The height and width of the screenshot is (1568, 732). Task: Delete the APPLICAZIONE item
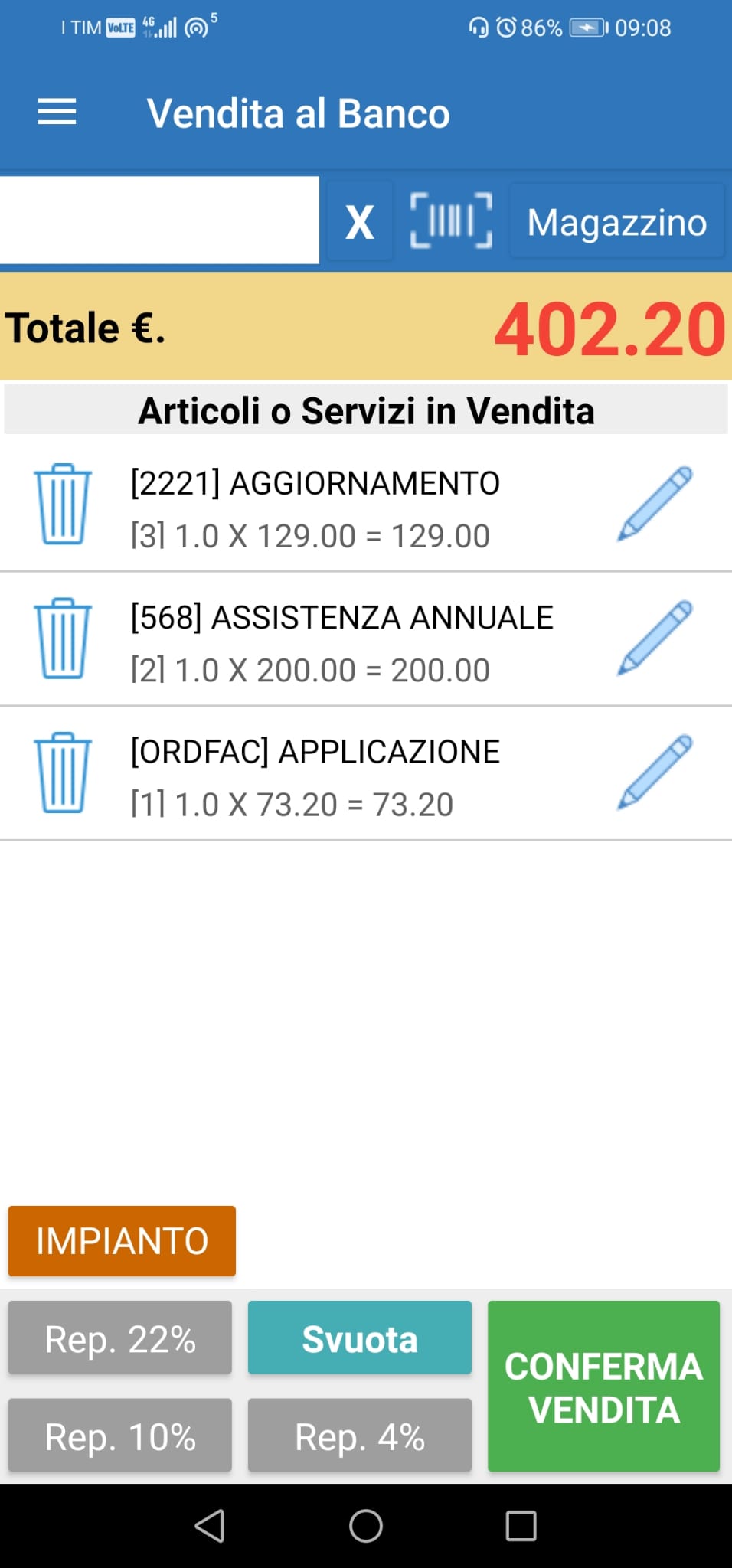(63, 773)
